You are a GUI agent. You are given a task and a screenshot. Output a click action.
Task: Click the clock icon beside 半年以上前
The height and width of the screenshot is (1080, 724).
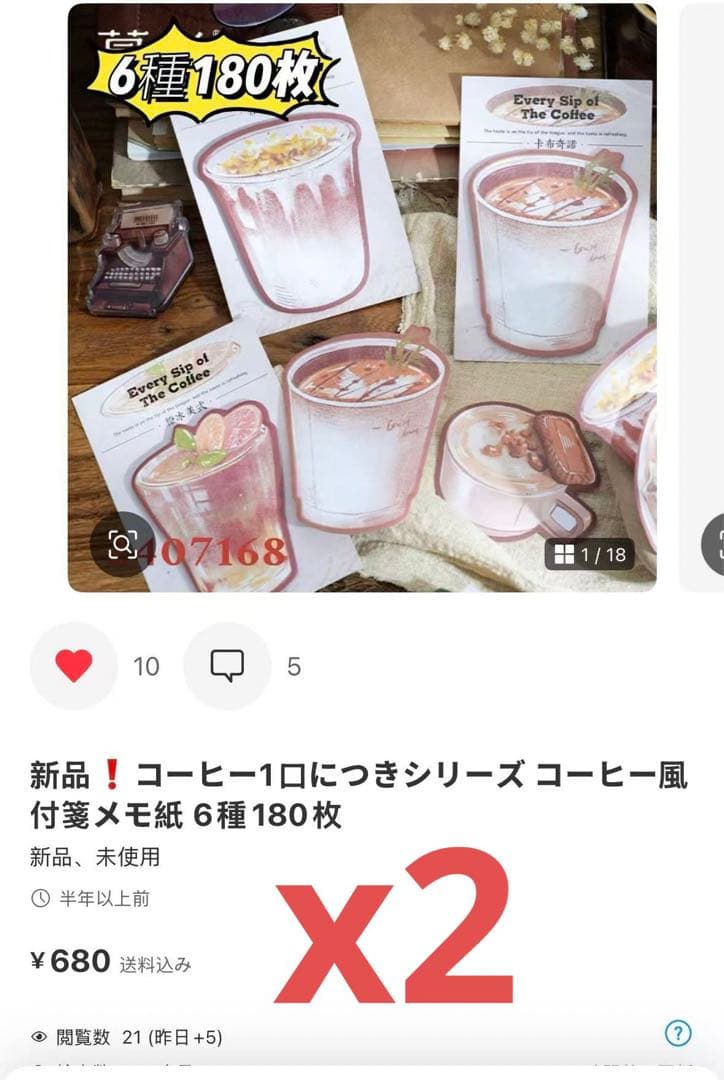point(39,897)
